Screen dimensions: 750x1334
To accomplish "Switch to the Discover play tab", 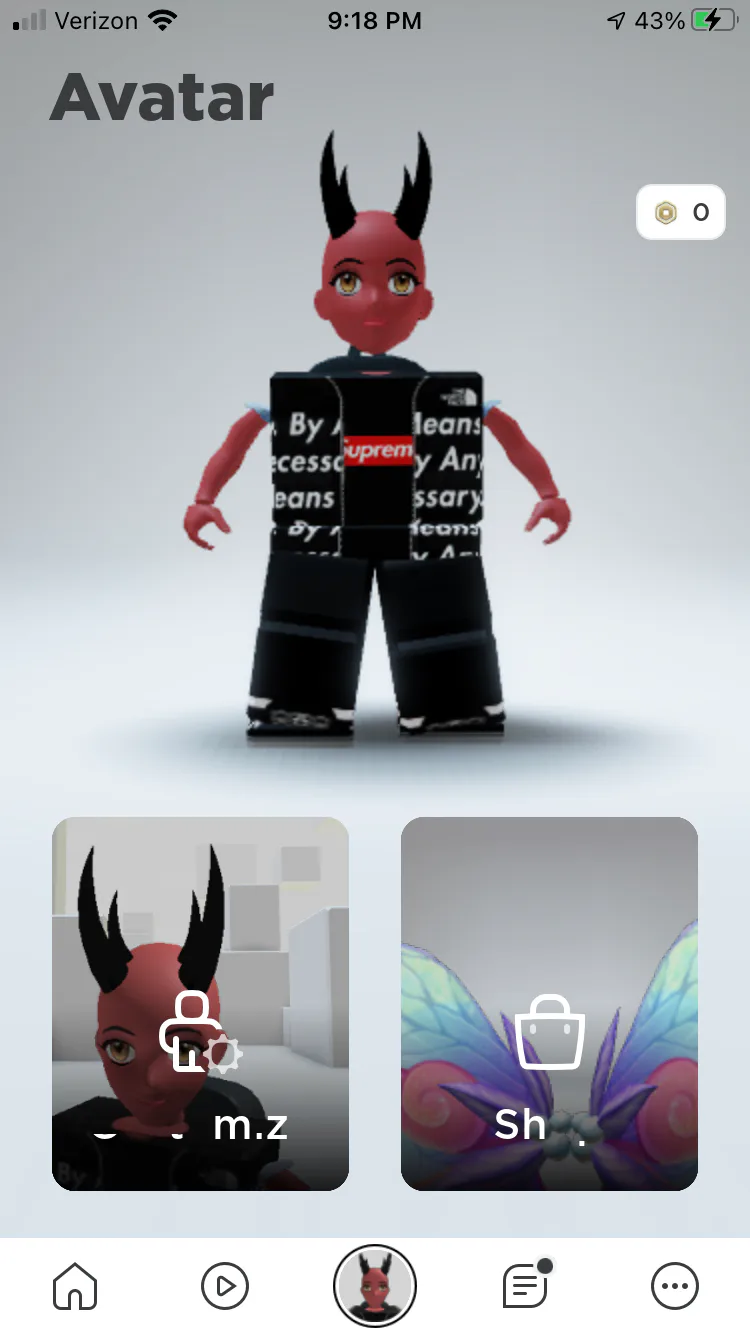I will point(225,1285).
